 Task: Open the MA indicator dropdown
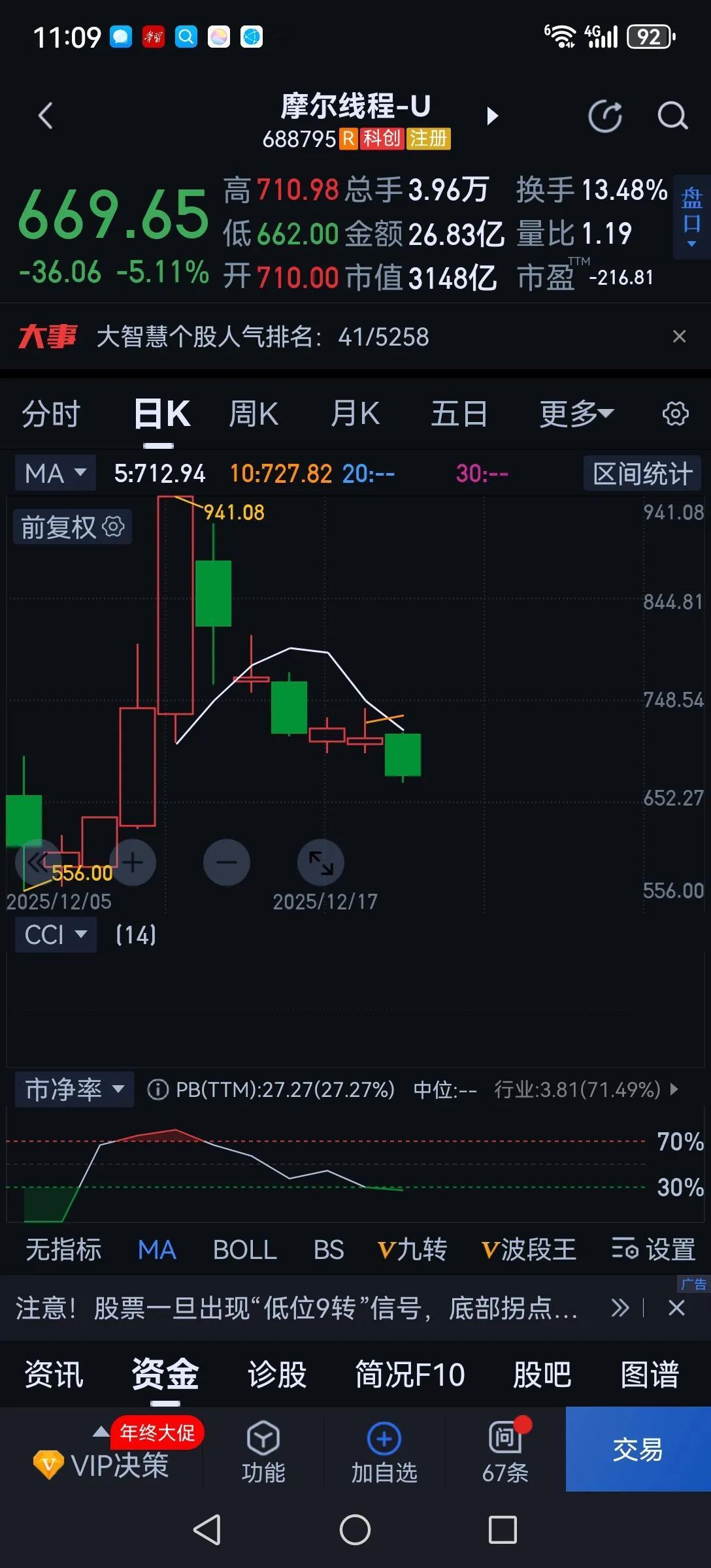(x=54, y=472)
